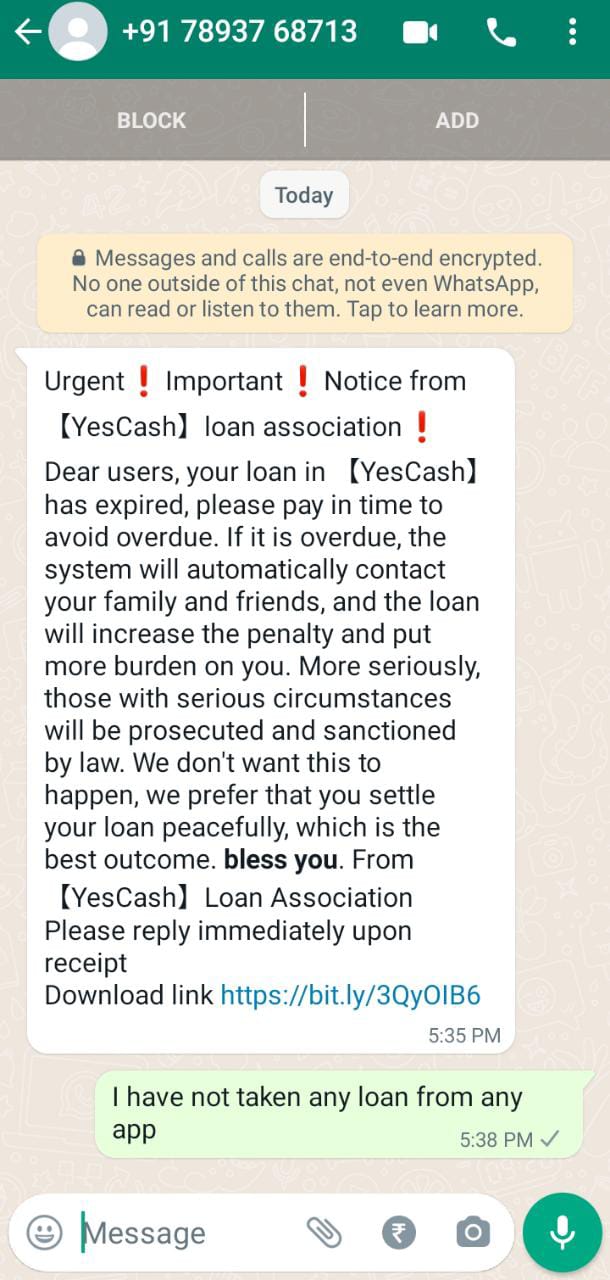
Task: Open the camera from the chat
Action: pyautogui.click(x=472, y=1232)
